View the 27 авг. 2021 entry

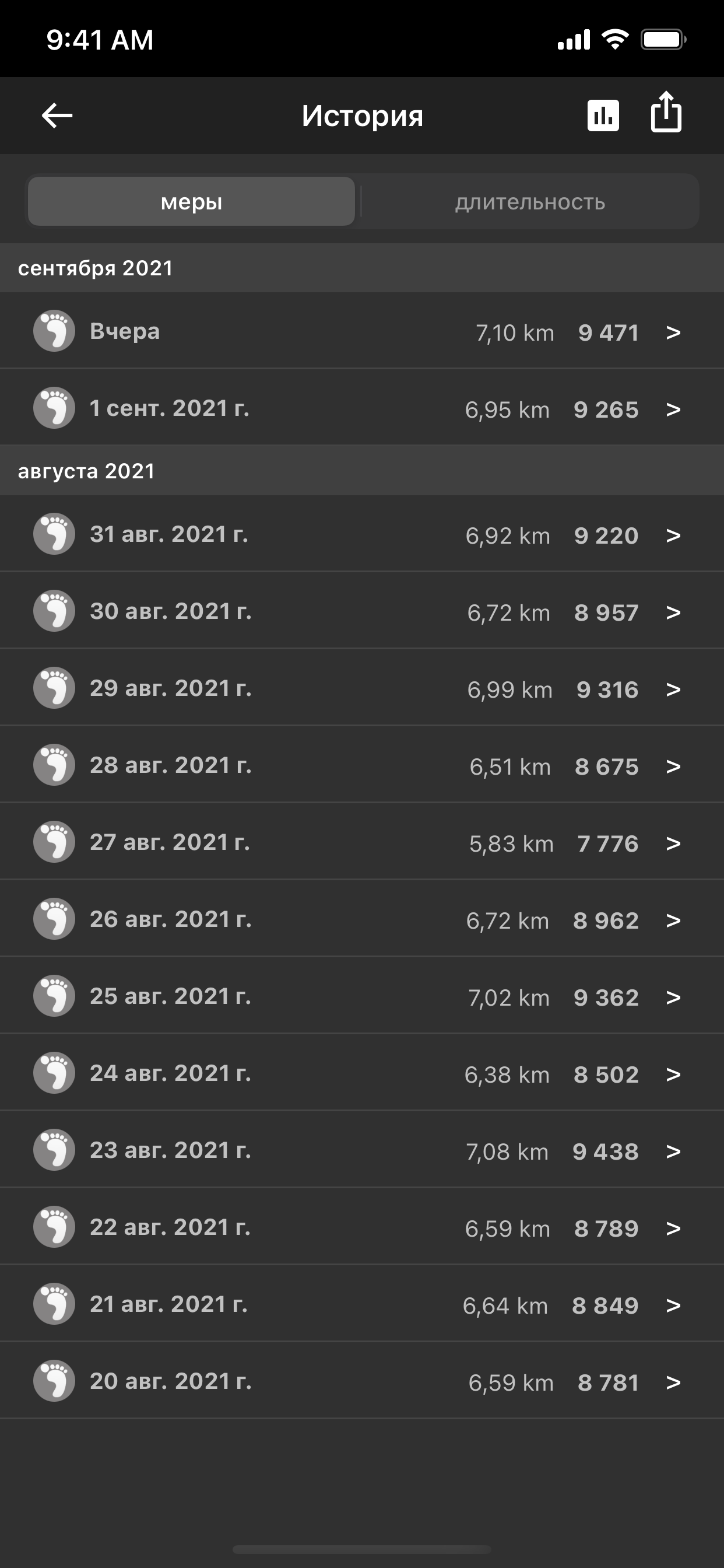coord(362,842)
